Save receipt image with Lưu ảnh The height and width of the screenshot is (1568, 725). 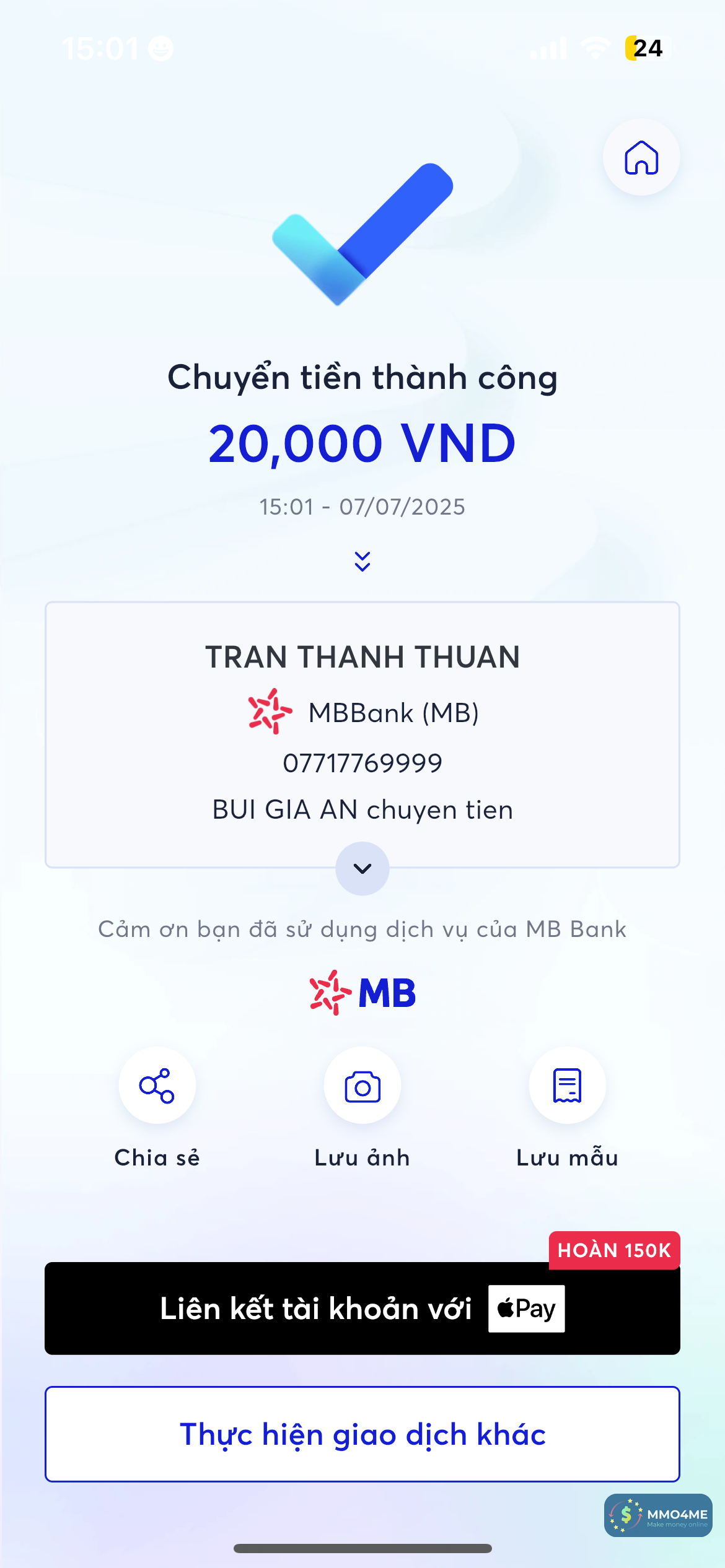tap(362, 1086)
